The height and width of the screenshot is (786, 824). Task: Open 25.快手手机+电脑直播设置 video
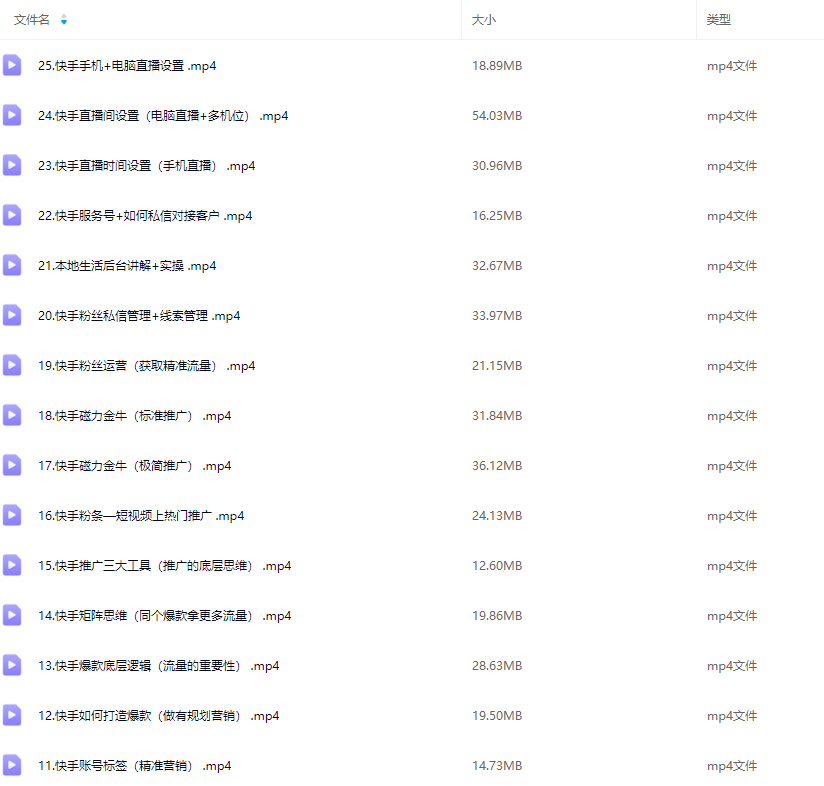coord(127,66)
